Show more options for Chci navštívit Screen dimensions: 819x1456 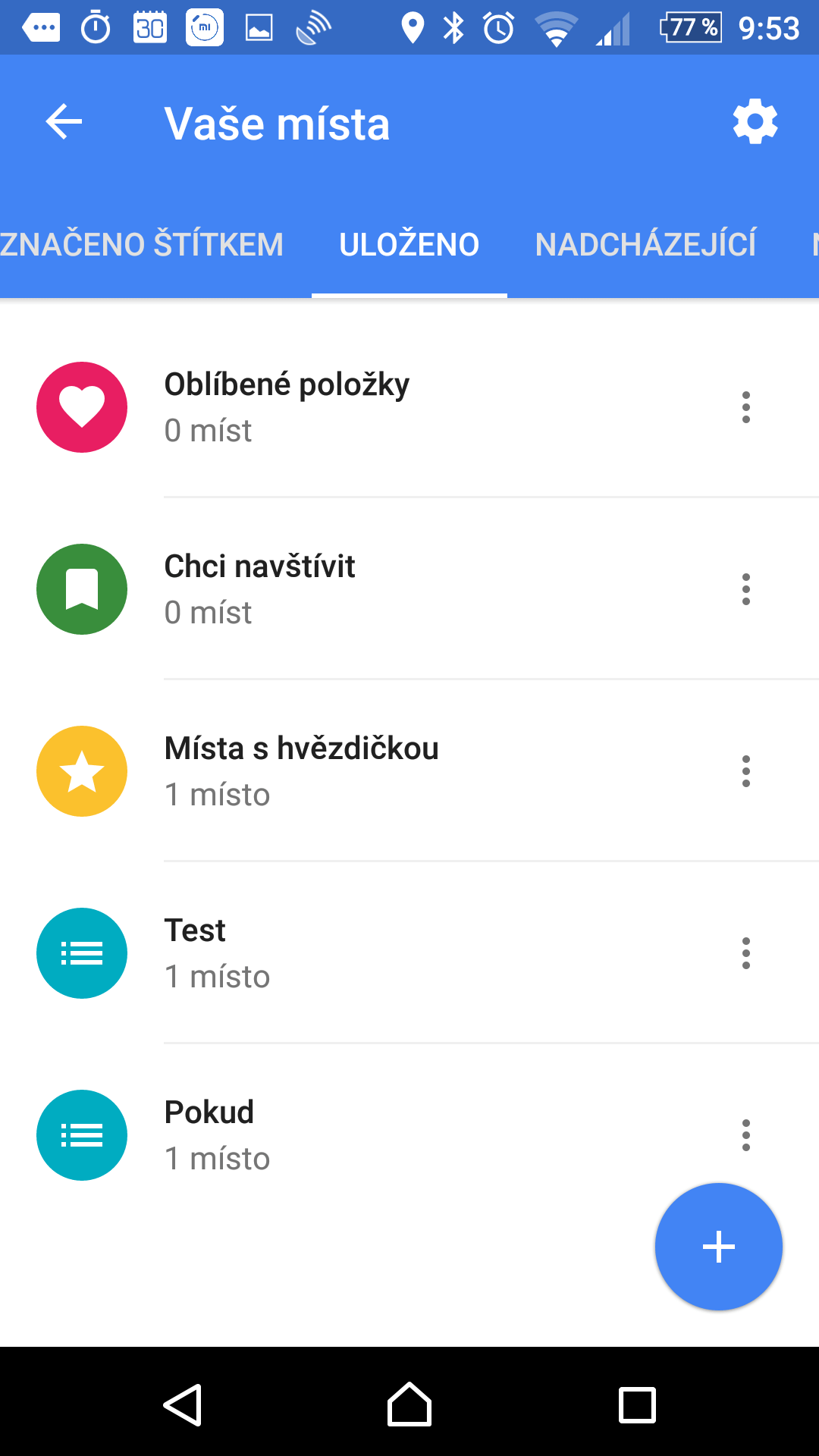point(746,589)
